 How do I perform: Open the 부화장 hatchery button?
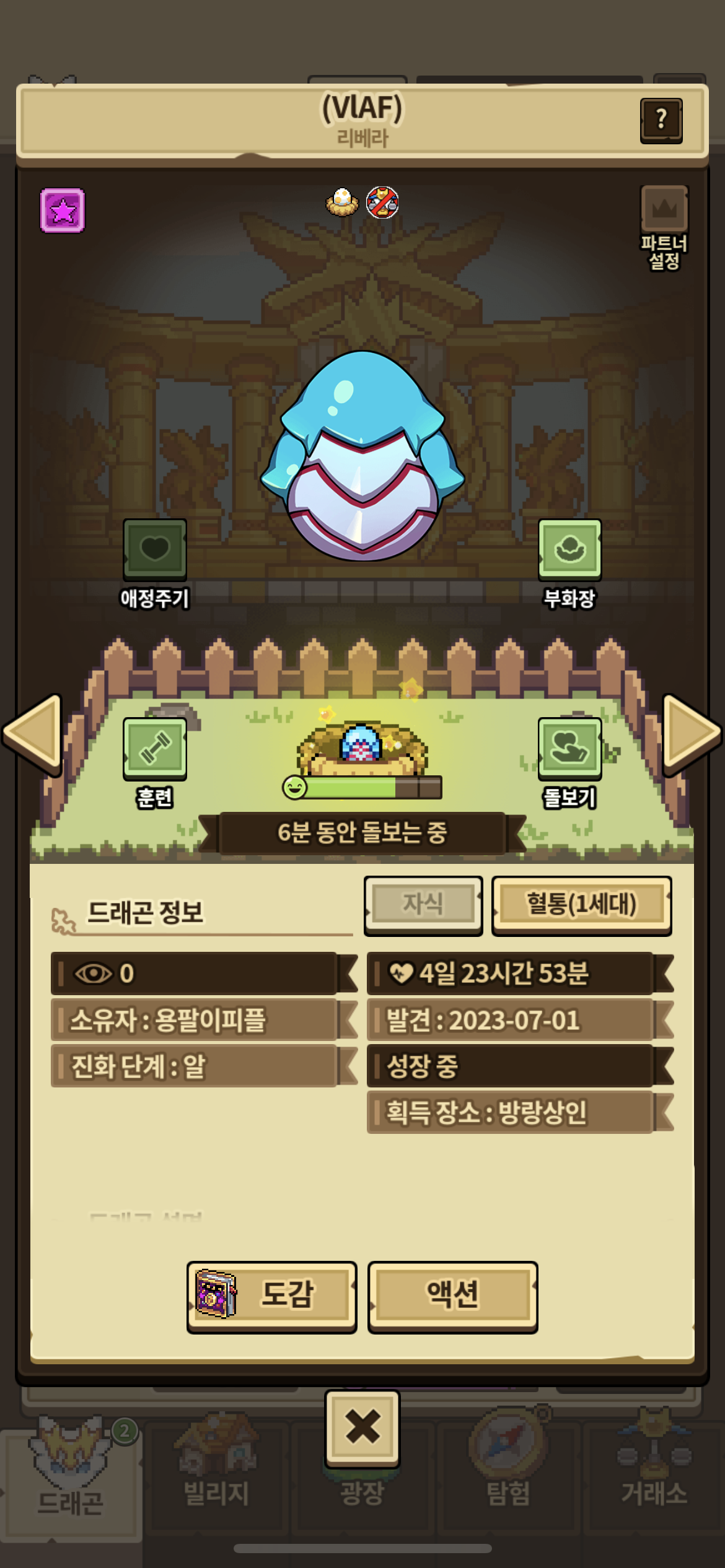(569, 549)
